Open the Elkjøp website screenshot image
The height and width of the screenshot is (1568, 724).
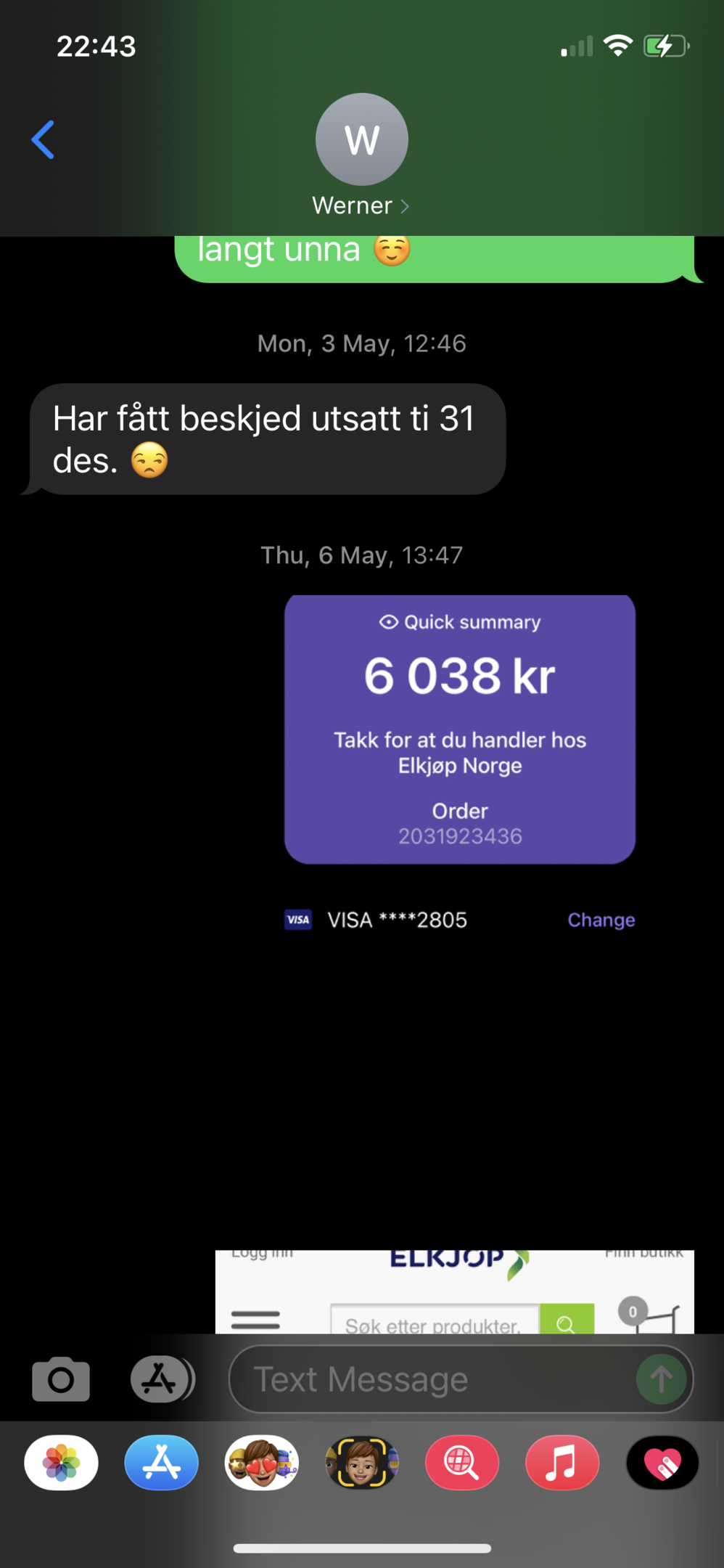(x=455, y=1291)
